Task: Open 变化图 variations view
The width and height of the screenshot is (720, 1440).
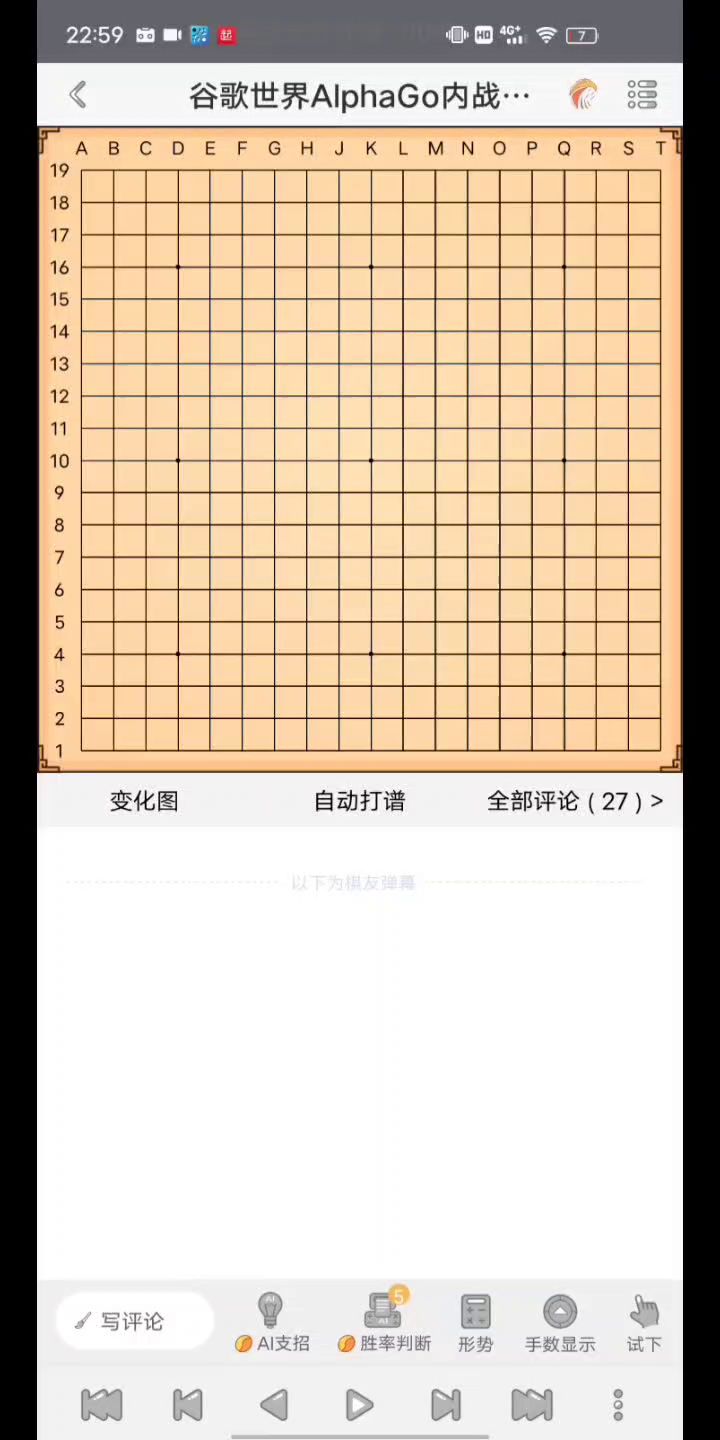Action: pos(144,801)
